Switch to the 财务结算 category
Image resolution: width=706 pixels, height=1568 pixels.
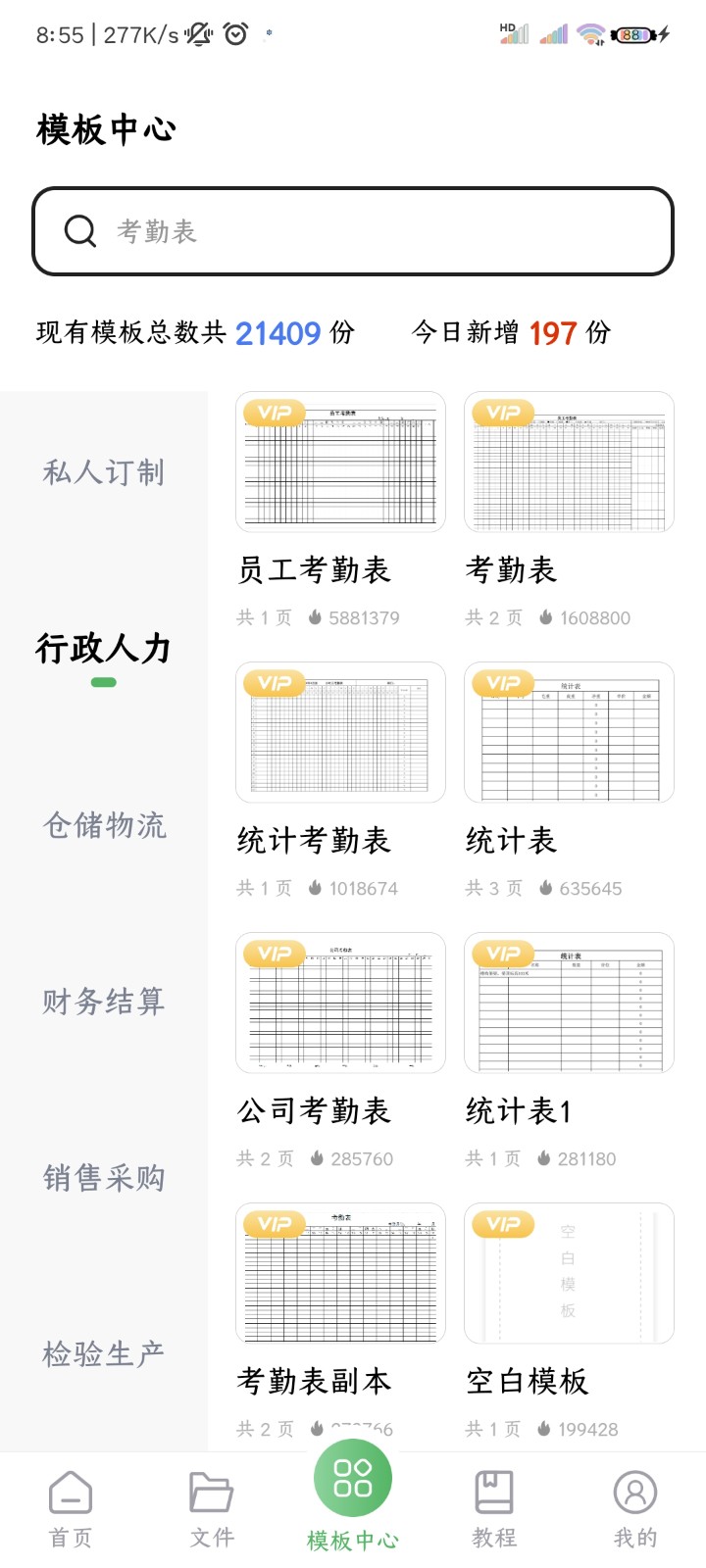coord(104,1002)
